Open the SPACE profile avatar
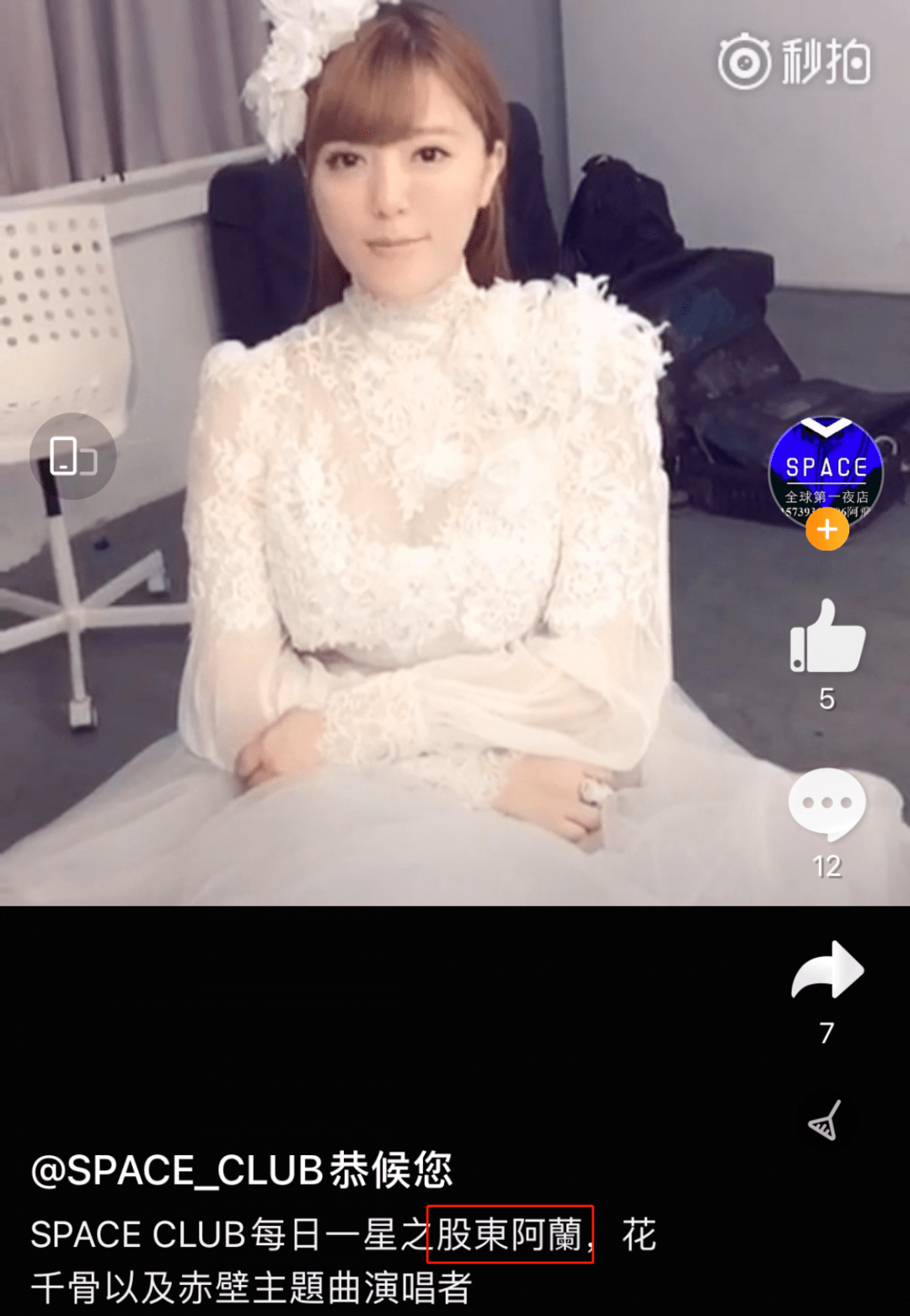The image size is (910, 1316). [x=825, y=466]
